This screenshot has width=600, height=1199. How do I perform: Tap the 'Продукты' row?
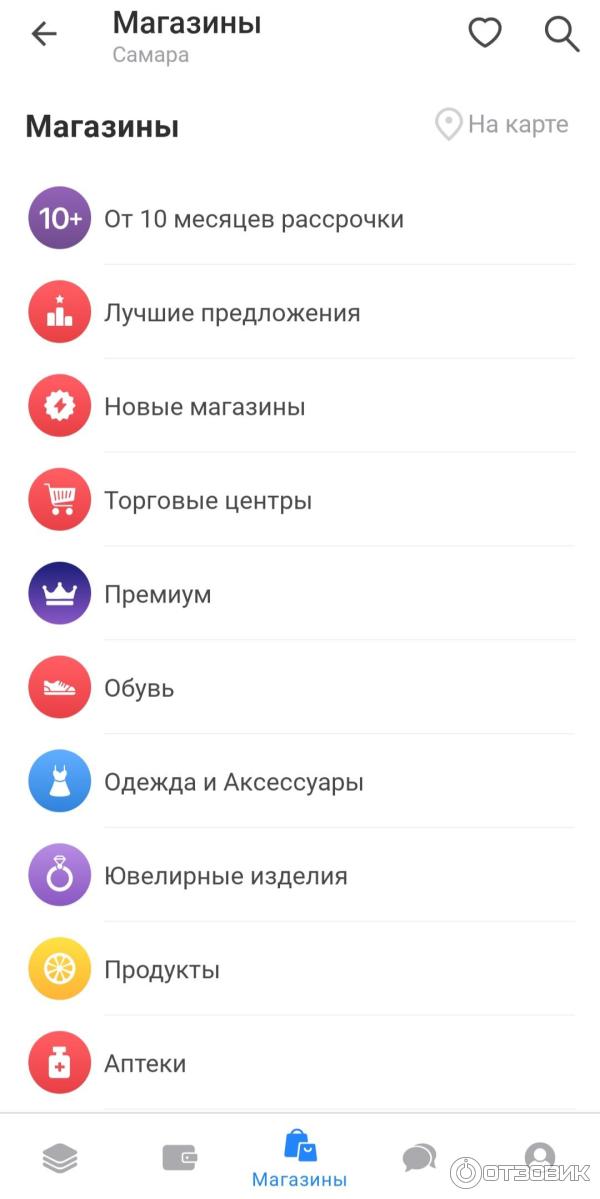pos(162,971)
